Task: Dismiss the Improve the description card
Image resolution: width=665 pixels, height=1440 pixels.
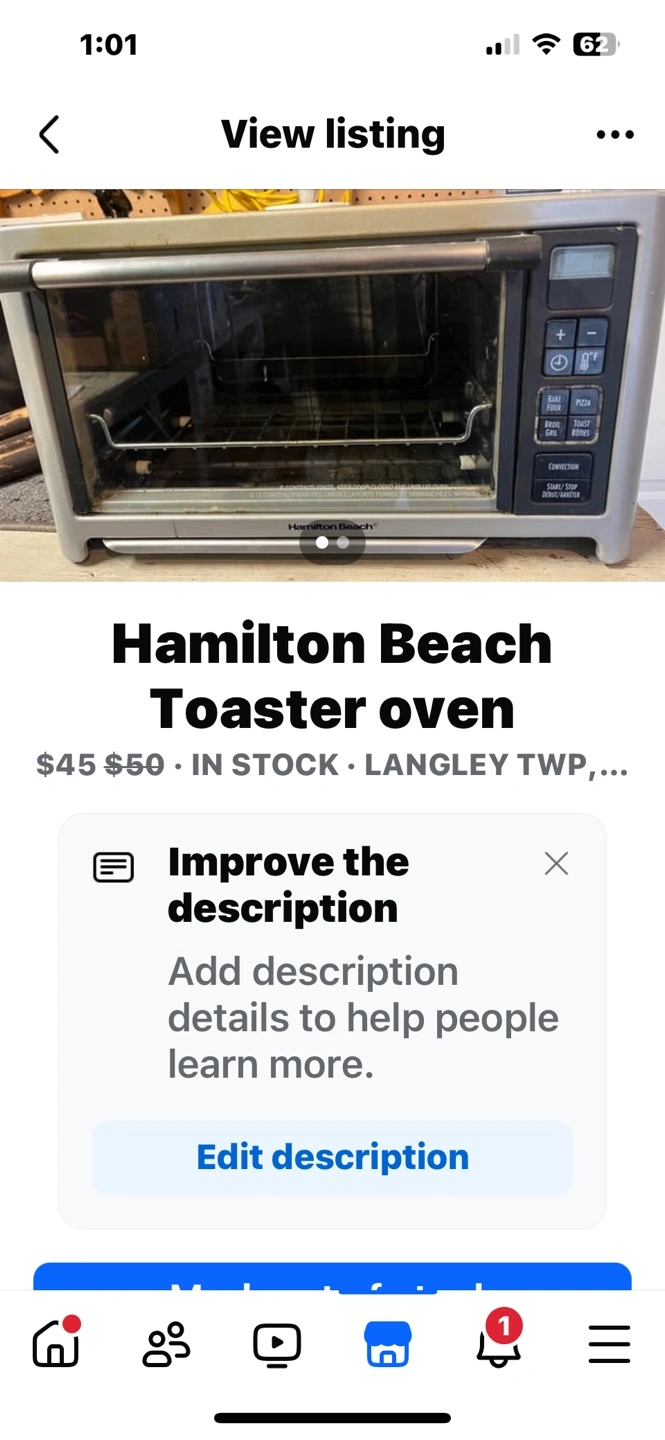Action: 556,864
